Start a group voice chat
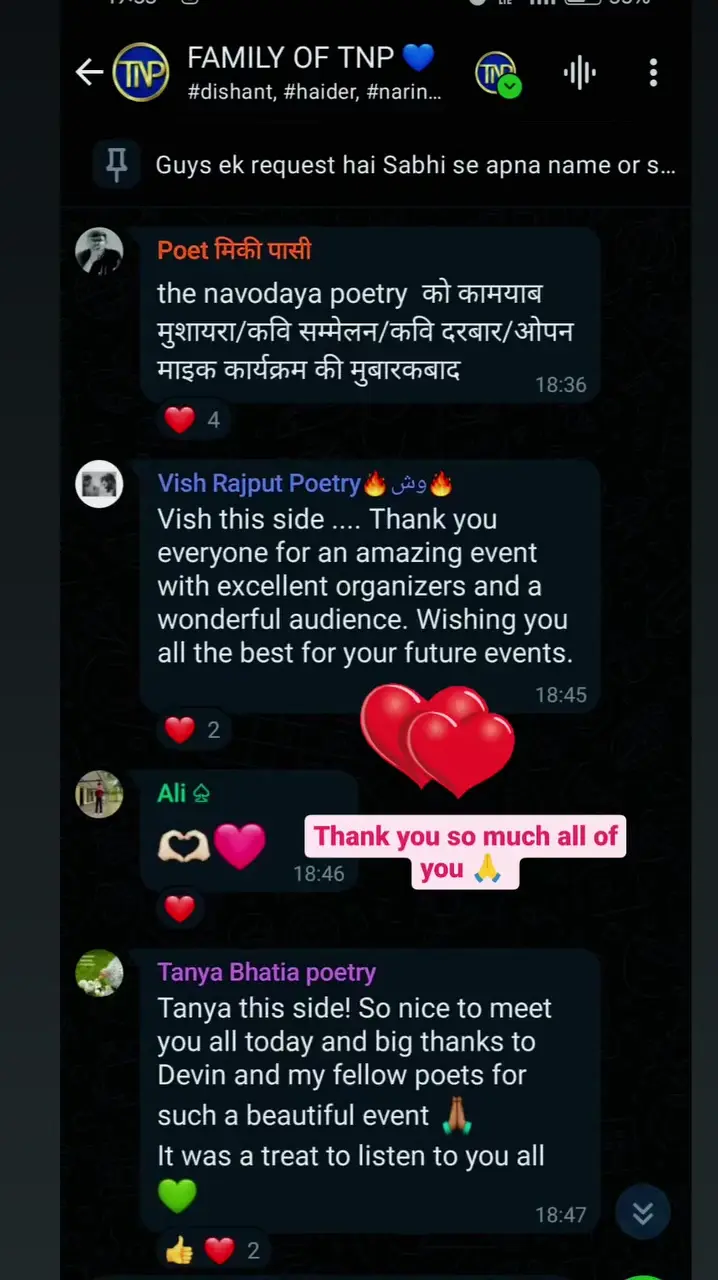 coord(579,72)
